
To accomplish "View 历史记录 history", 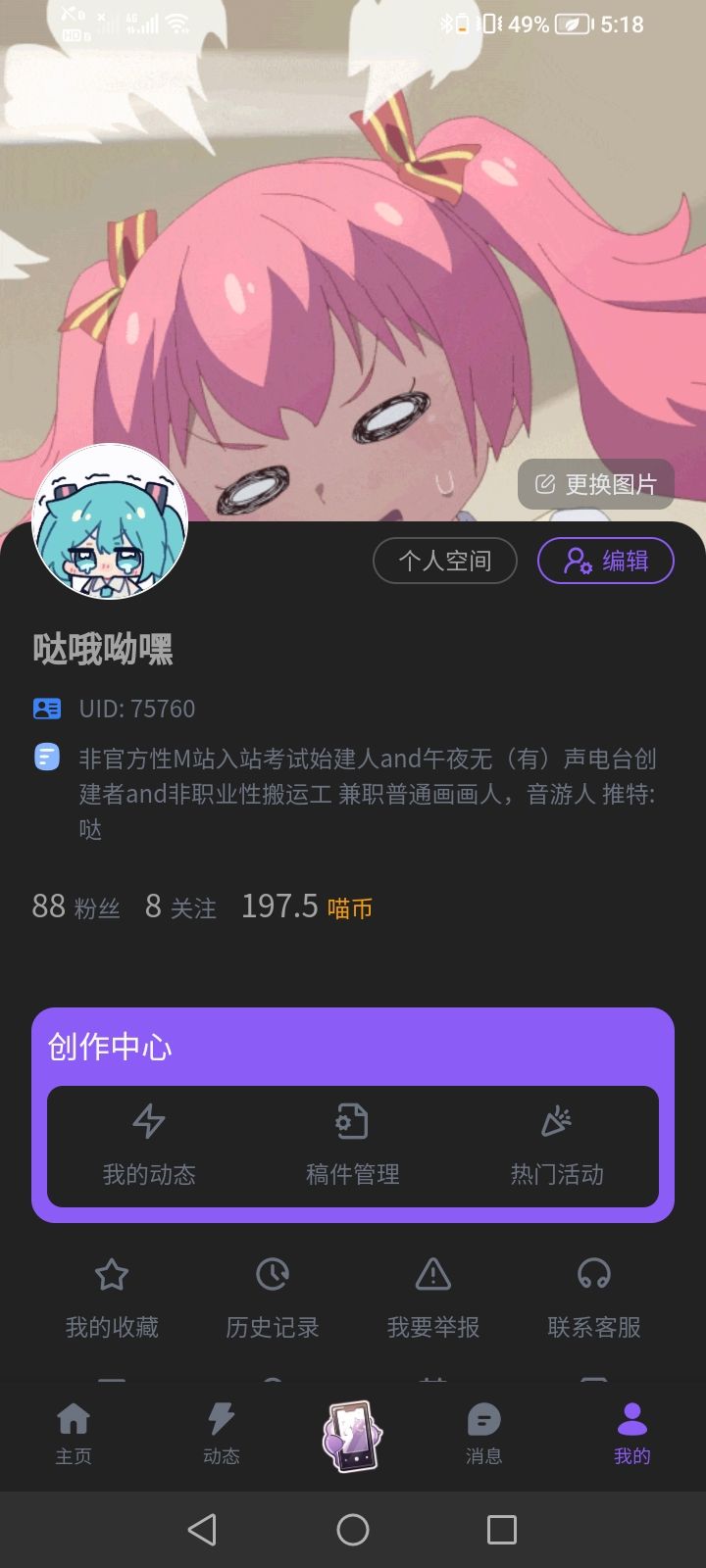I will coord(272,1298).
